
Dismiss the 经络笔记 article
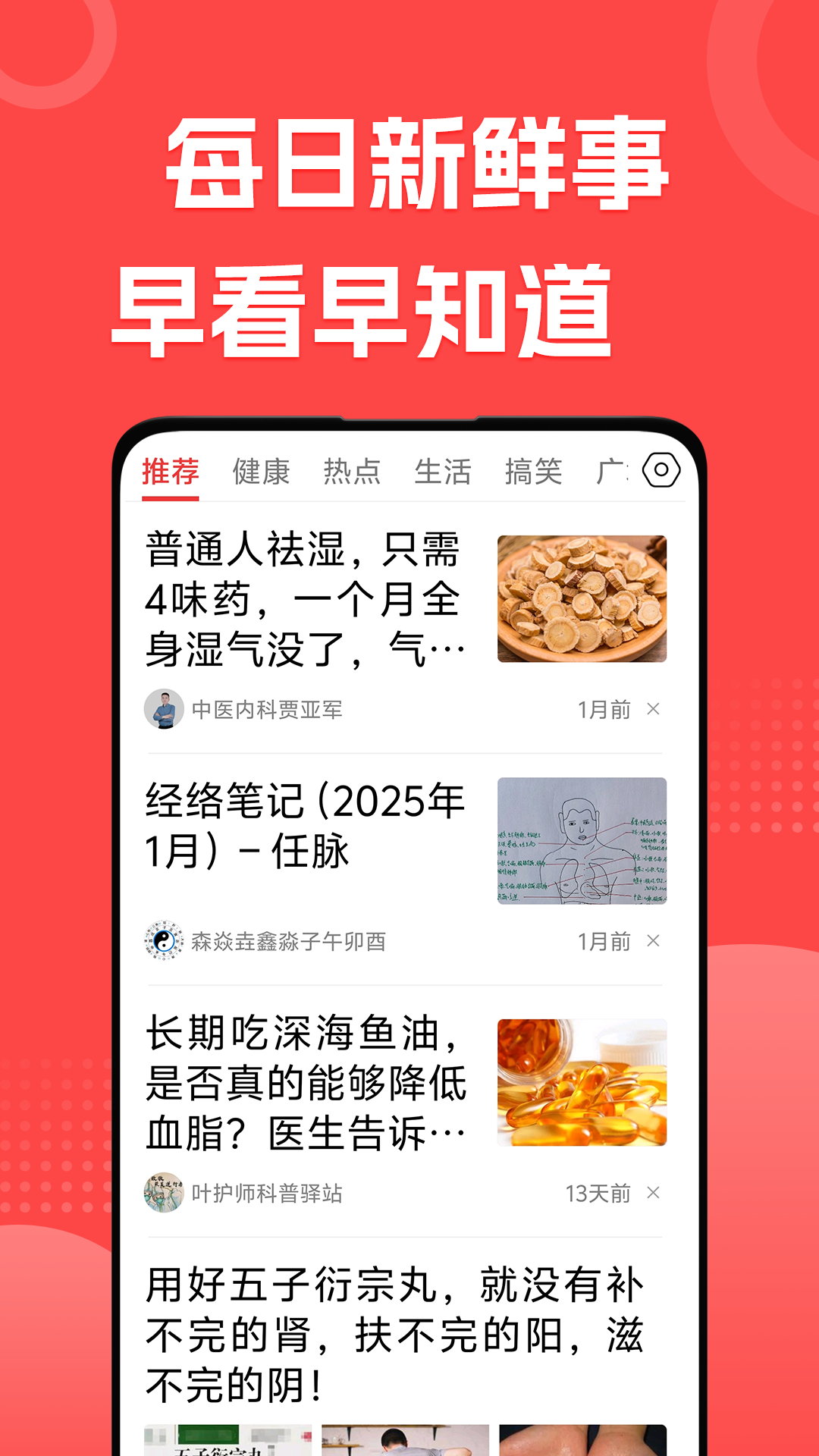[x=653, y=941]
